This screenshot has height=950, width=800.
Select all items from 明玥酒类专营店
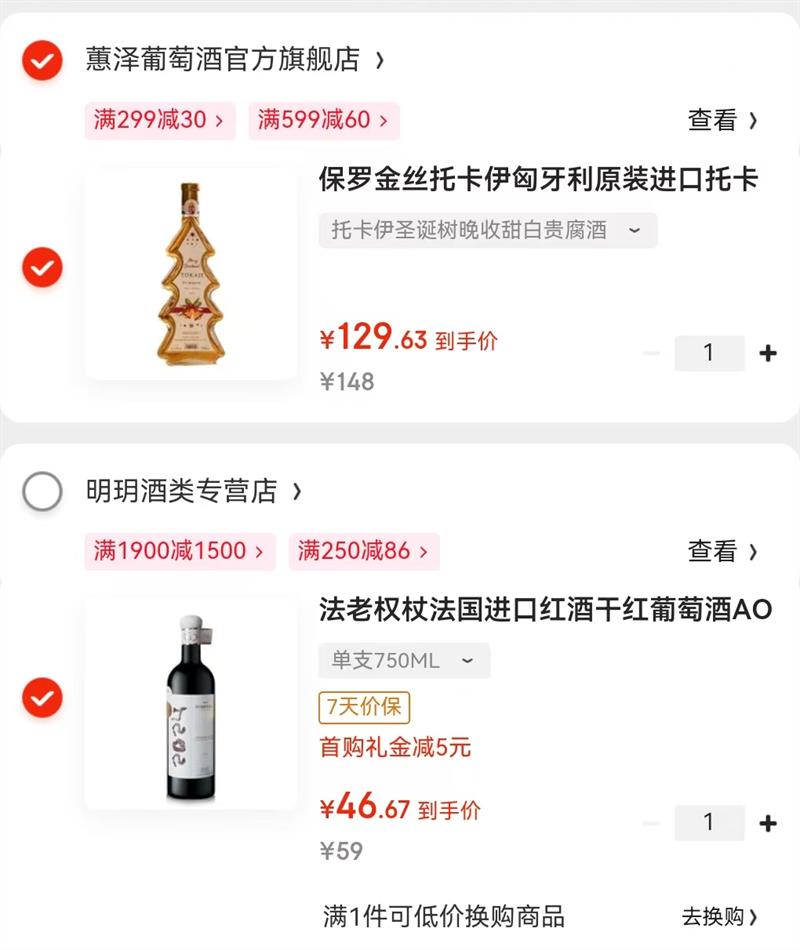[42, 491]
